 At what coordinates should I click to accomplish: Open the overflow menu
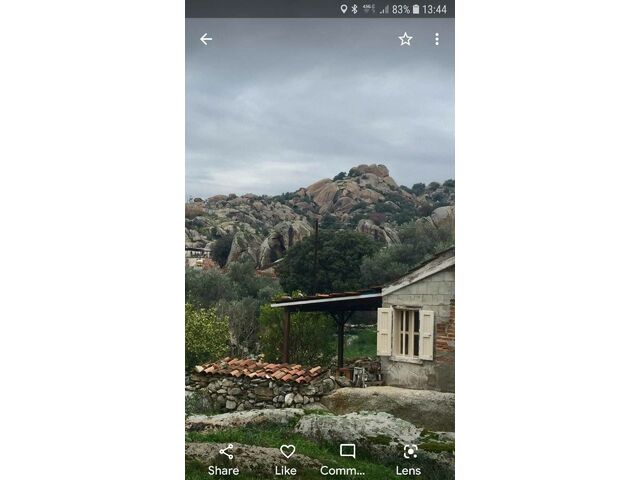click(436, 39)
